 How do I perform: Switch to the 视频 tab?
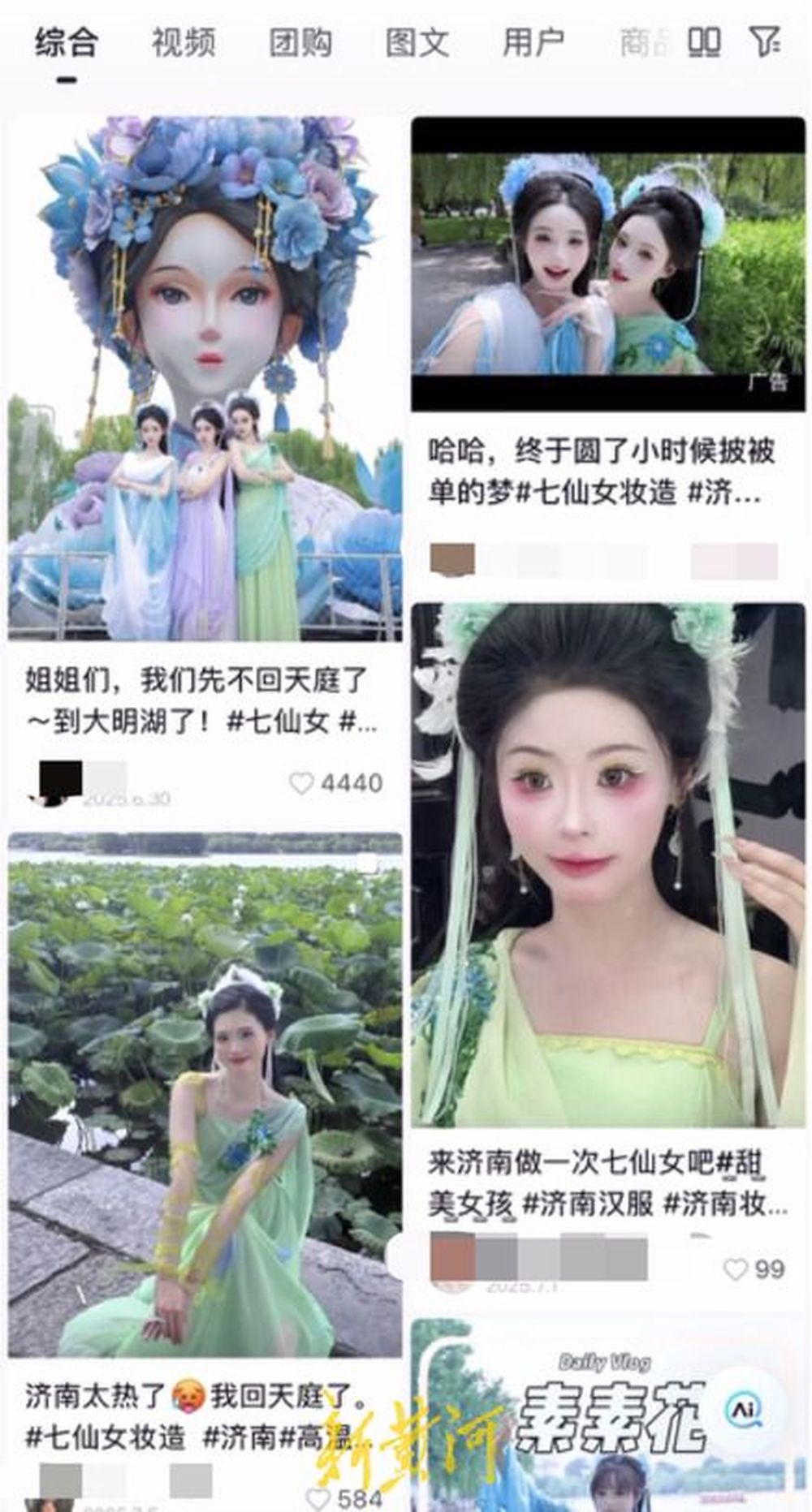click(184, 42)
